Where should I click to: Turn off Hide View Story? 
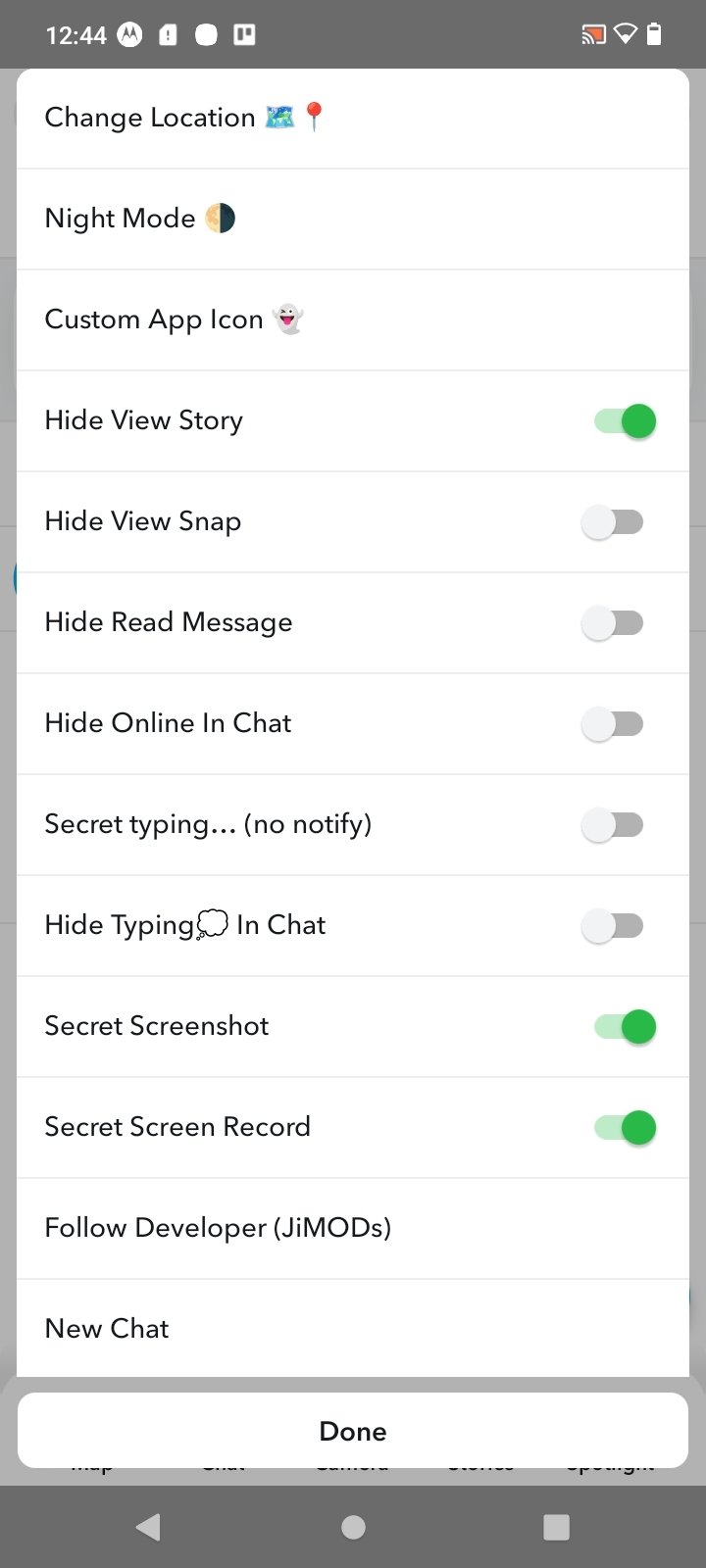(x=625, y=421)
